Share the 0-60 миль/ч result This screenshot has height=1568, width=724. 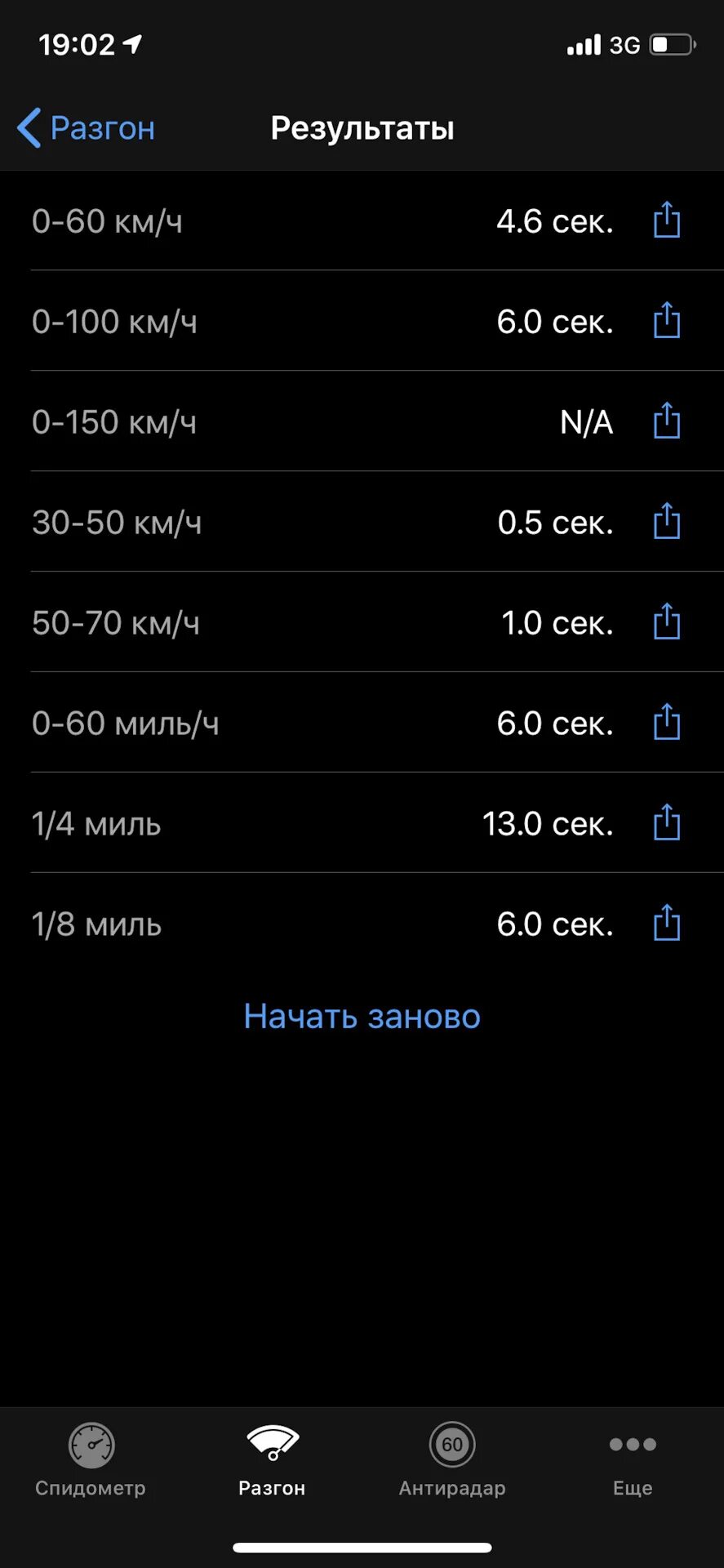click(667, 722)
